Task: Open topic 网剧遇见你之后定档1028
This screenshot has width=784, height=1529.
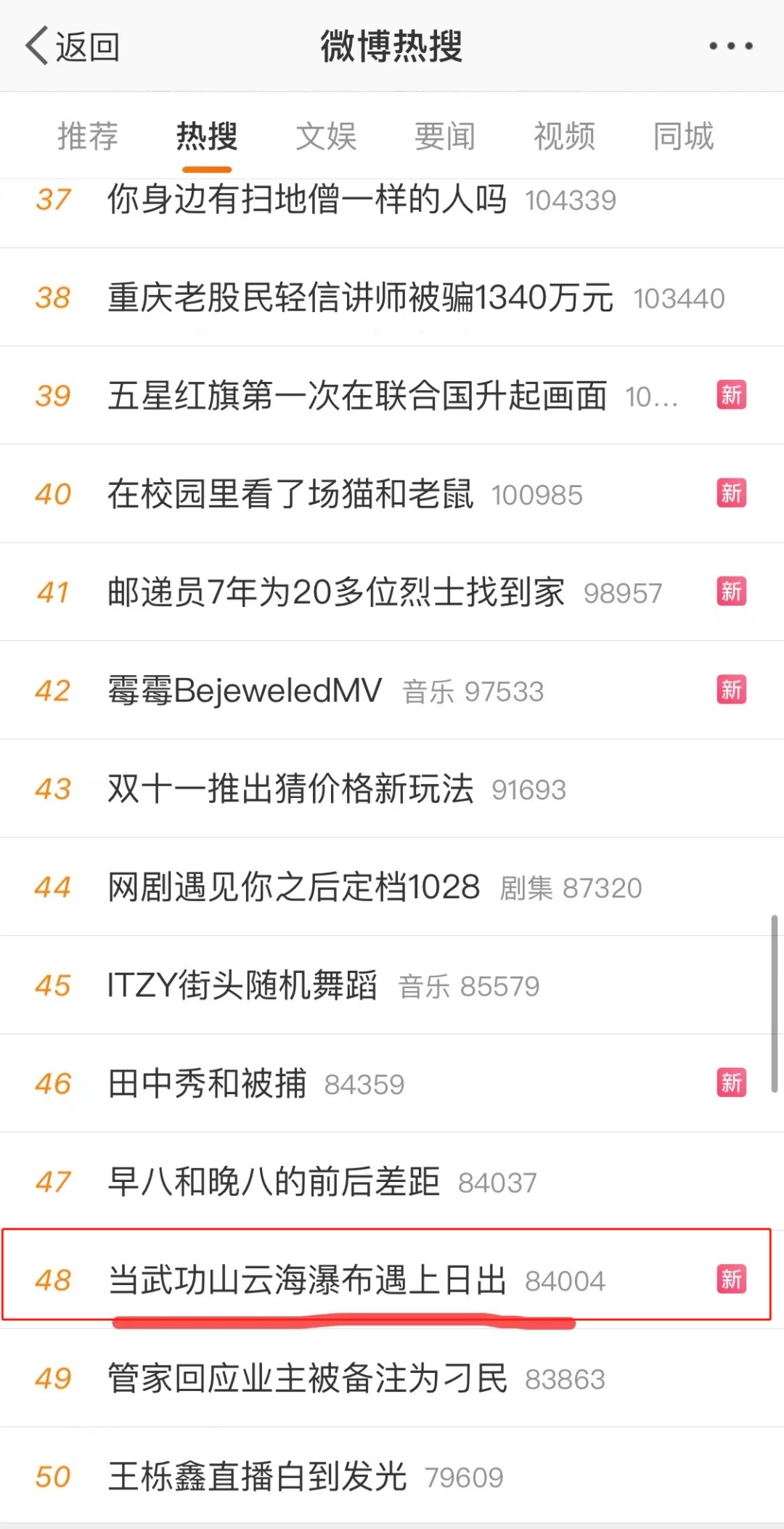Action: point(294,887)
